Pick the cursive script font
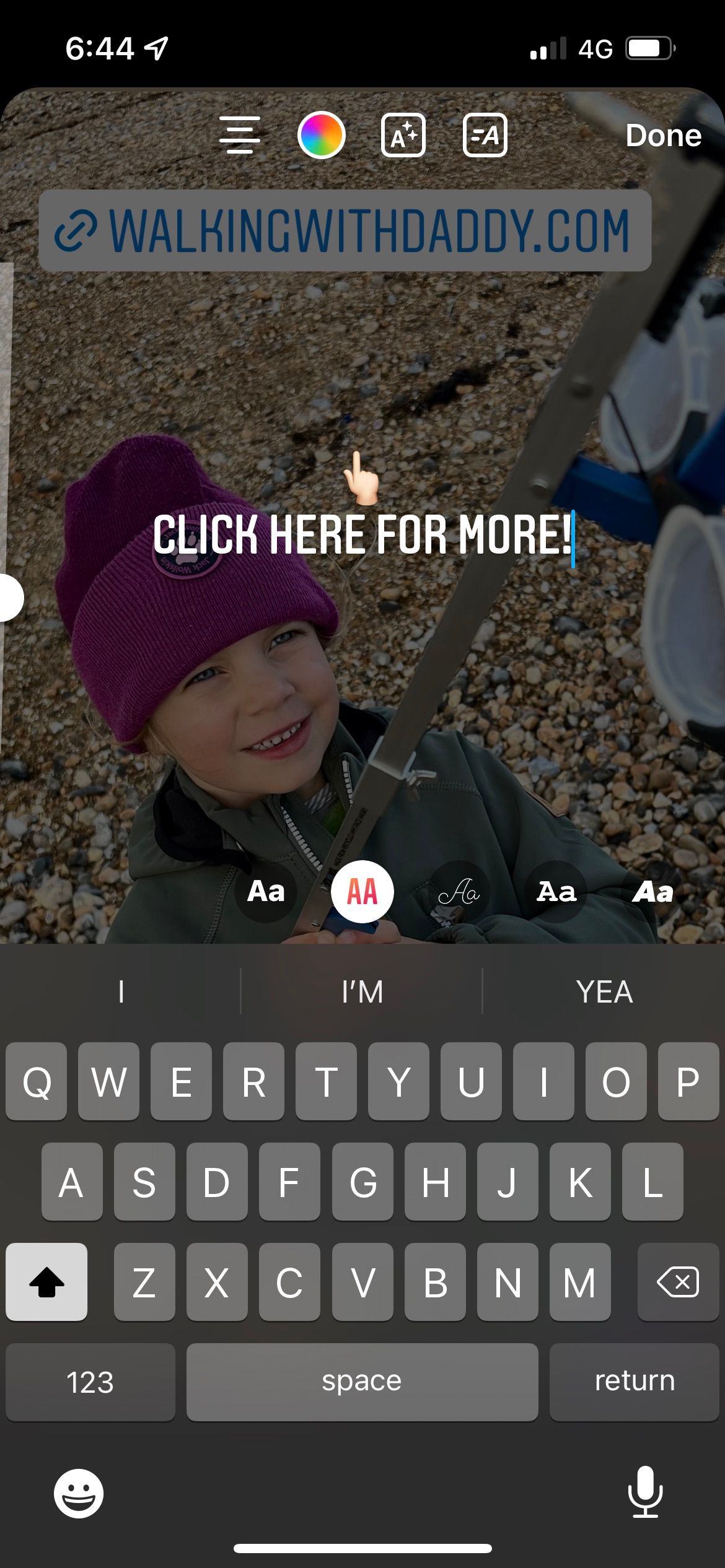 coord(459,892)
